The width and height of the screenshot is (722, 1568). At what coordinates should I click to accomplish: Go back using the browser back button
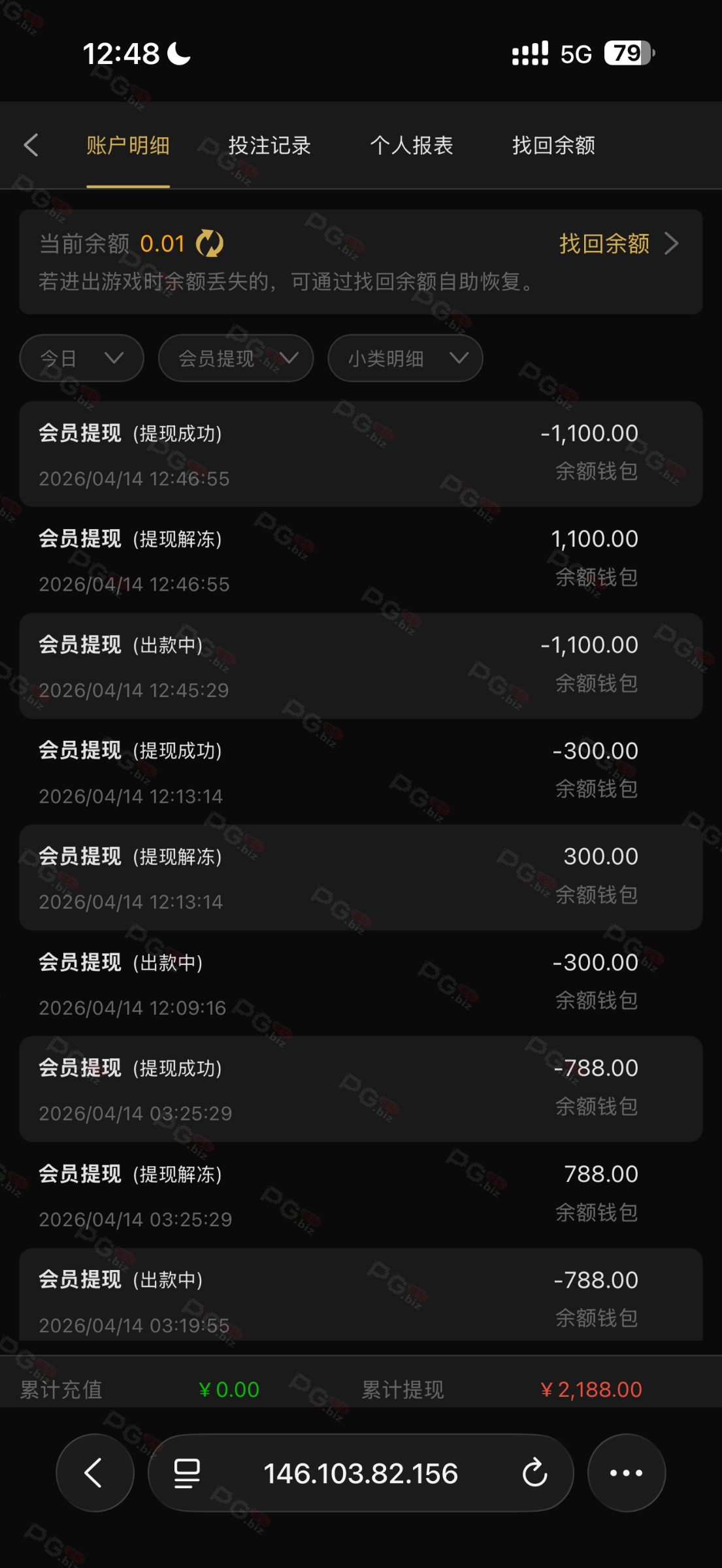point(95,1473)
